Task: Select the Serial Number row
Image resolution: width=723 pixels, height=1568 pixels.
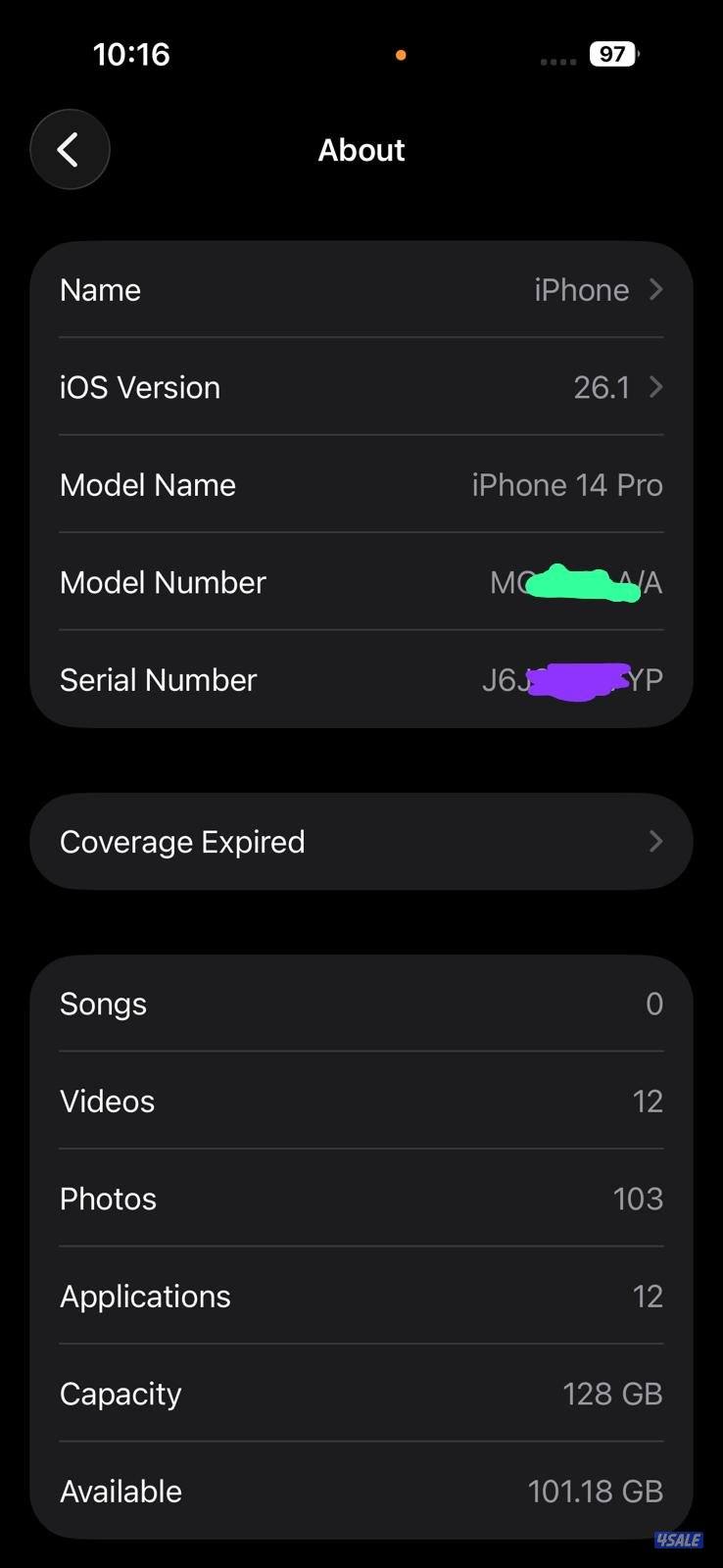Action: point(361,679)
